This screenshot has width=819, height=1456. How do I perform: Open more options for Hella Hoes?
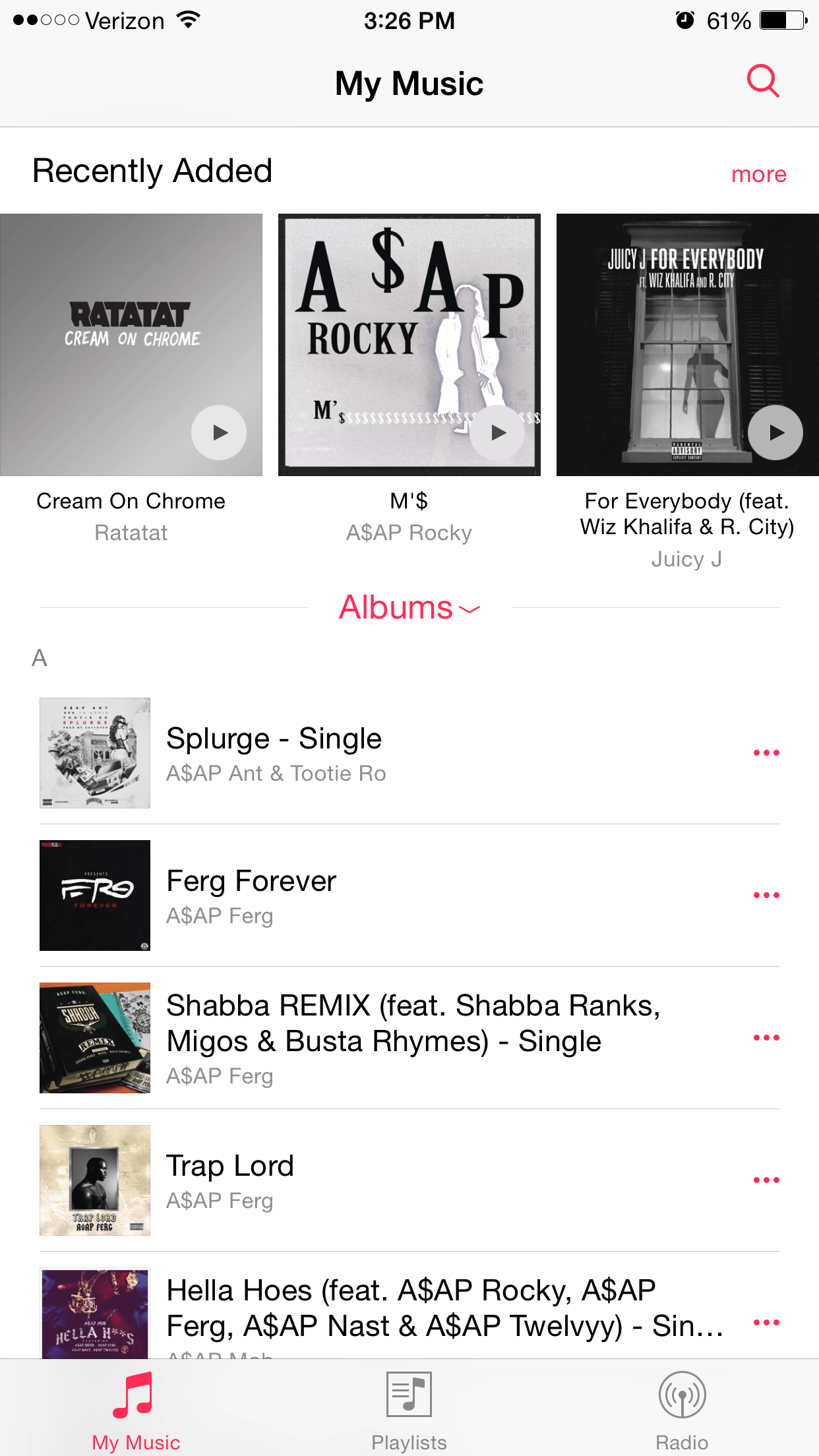click(x=766, y=1323)
